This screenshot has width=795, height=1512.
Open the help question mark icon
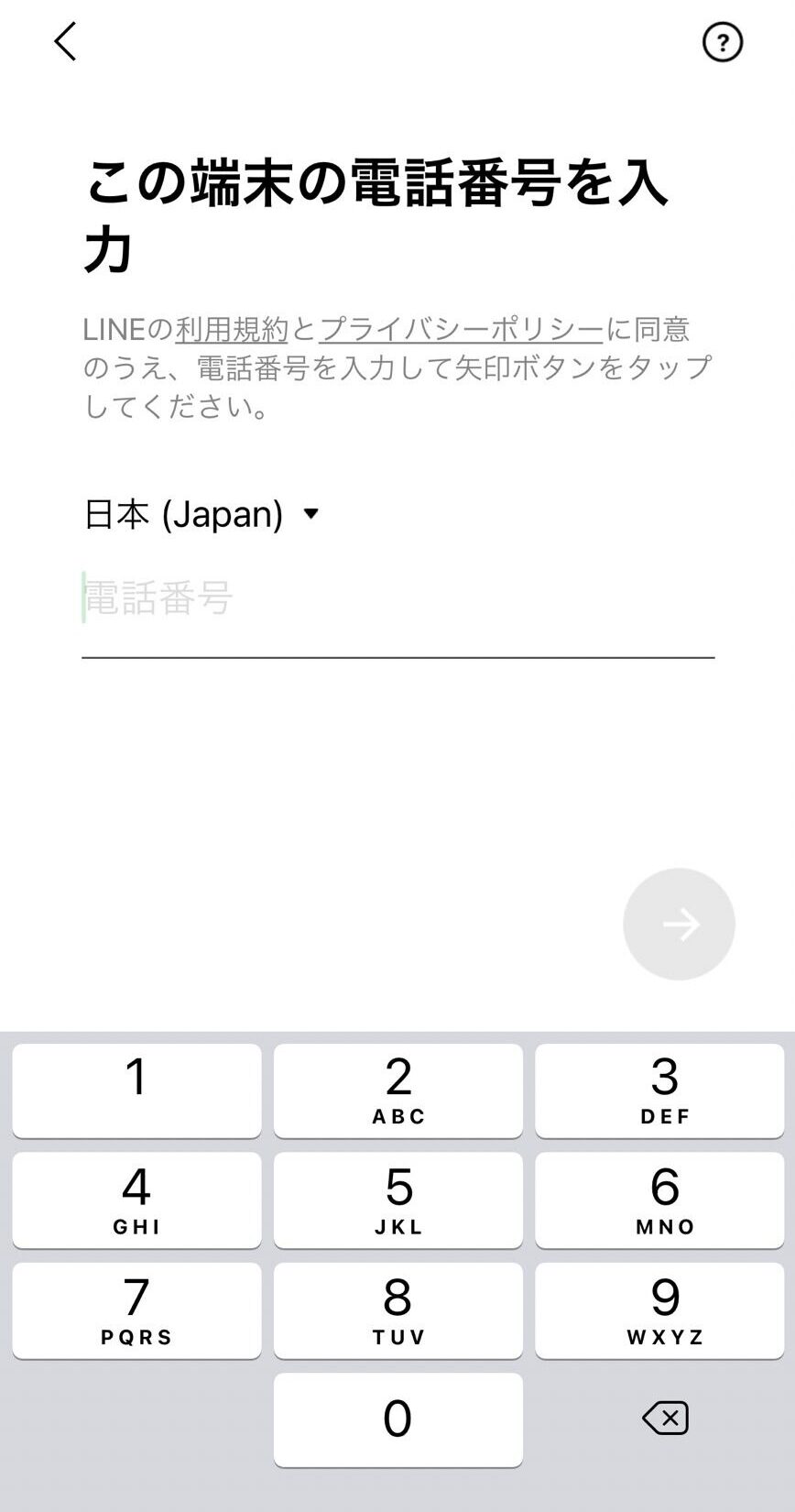click(x=723, y=42)
